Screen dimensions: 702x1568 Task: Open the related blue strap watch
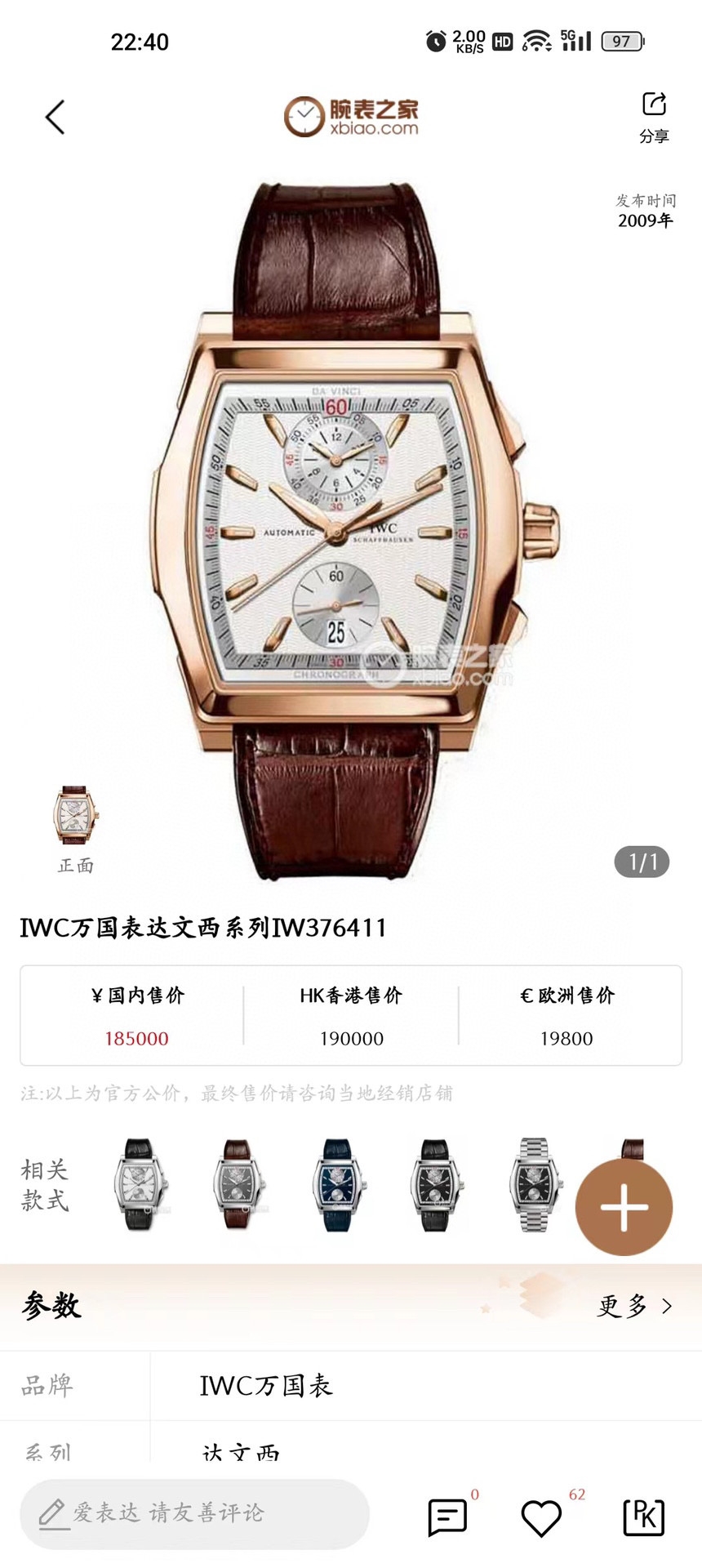(x=337, y=1184)
